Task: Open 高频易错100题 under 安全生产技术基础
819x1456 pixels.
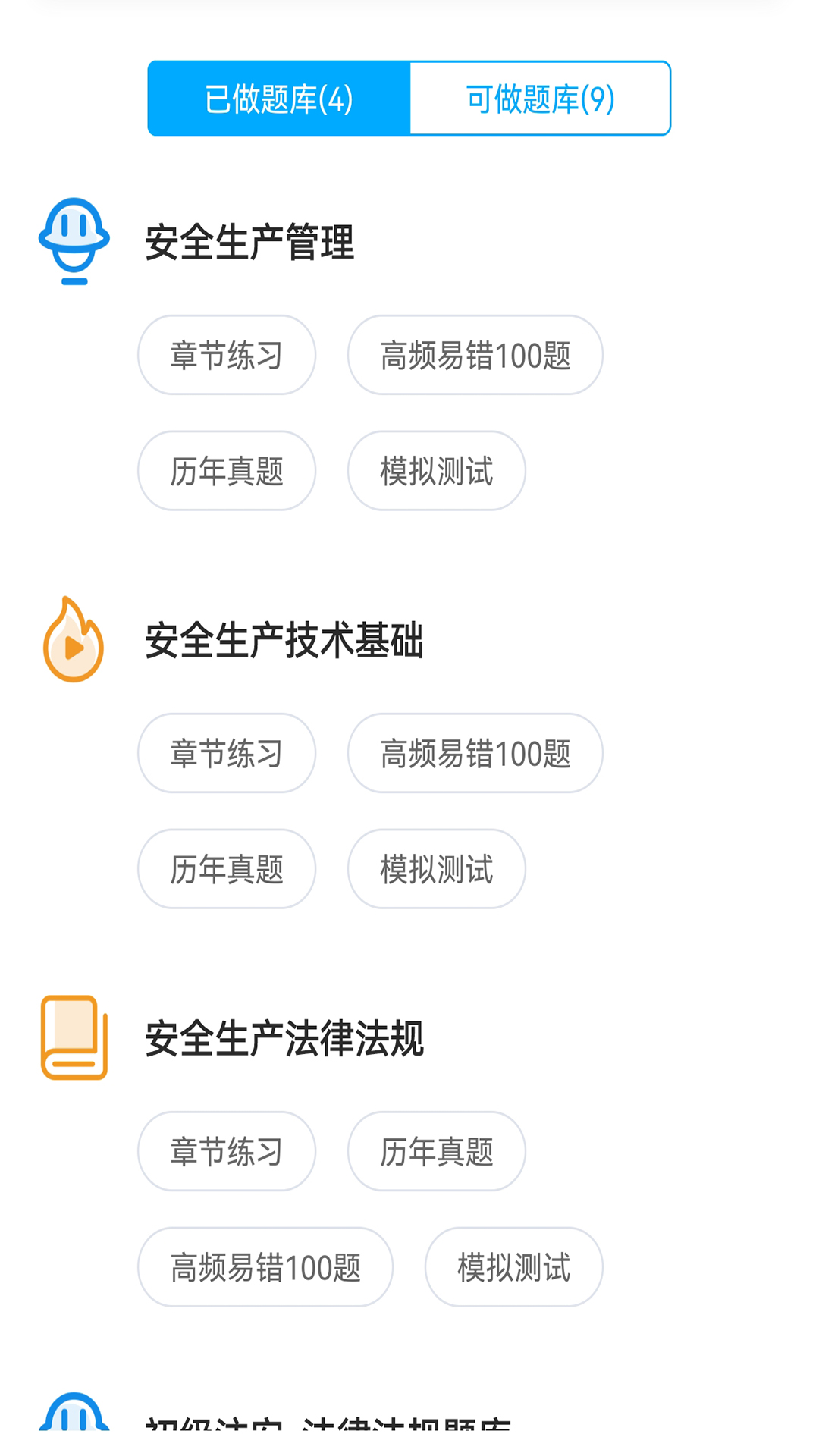Action: [475, 753]
